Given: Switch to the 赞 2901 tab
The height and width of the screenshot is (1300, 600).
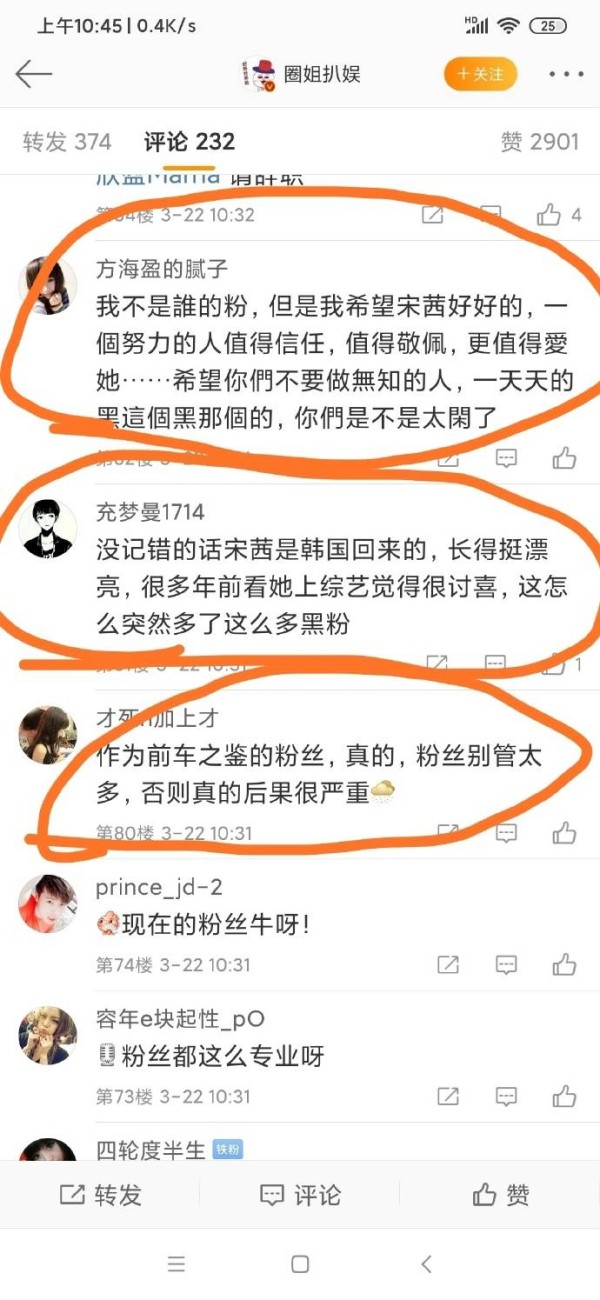Looking at the screenshot, I should click(539, 142).
